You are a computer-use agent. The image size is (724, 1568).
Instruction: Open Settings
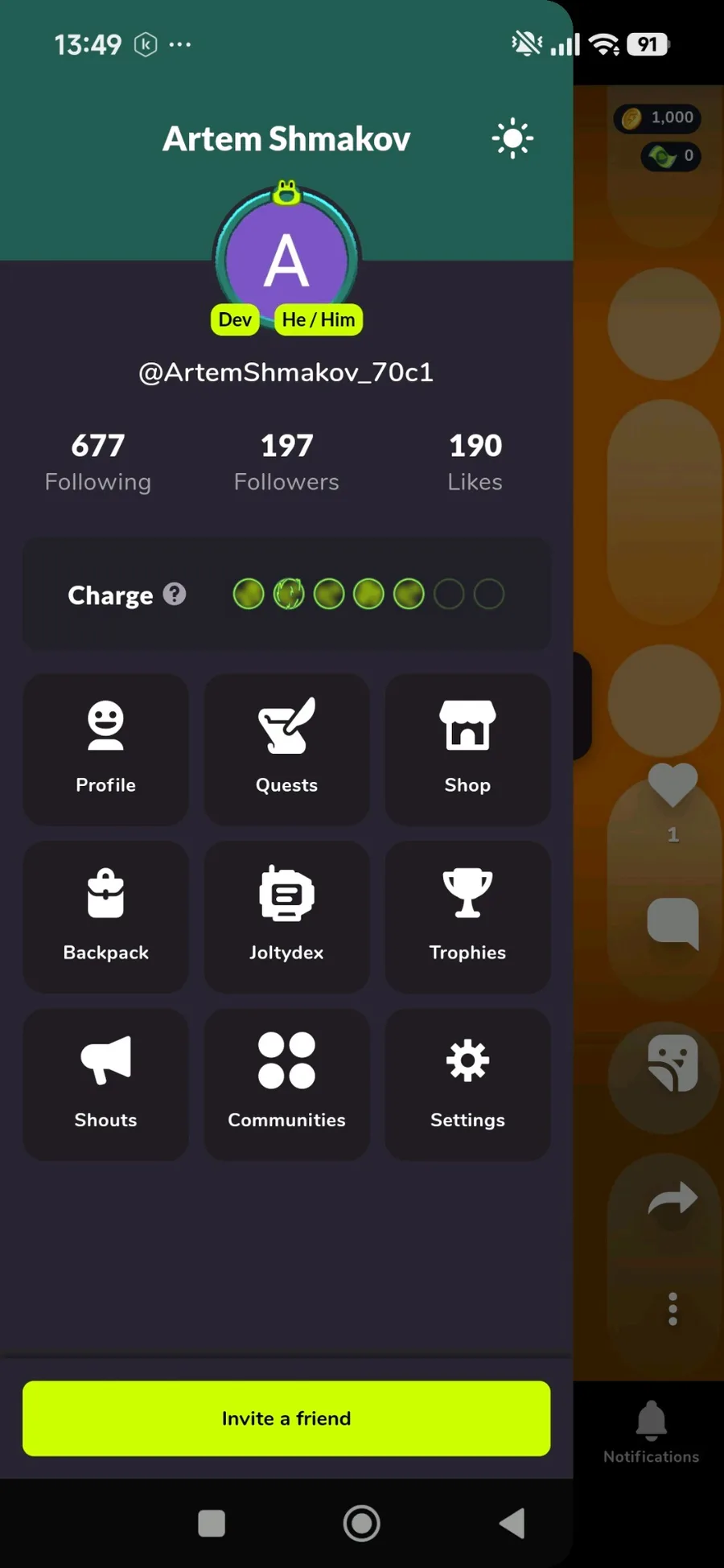pyautogui.click(x=467, y=1084)
